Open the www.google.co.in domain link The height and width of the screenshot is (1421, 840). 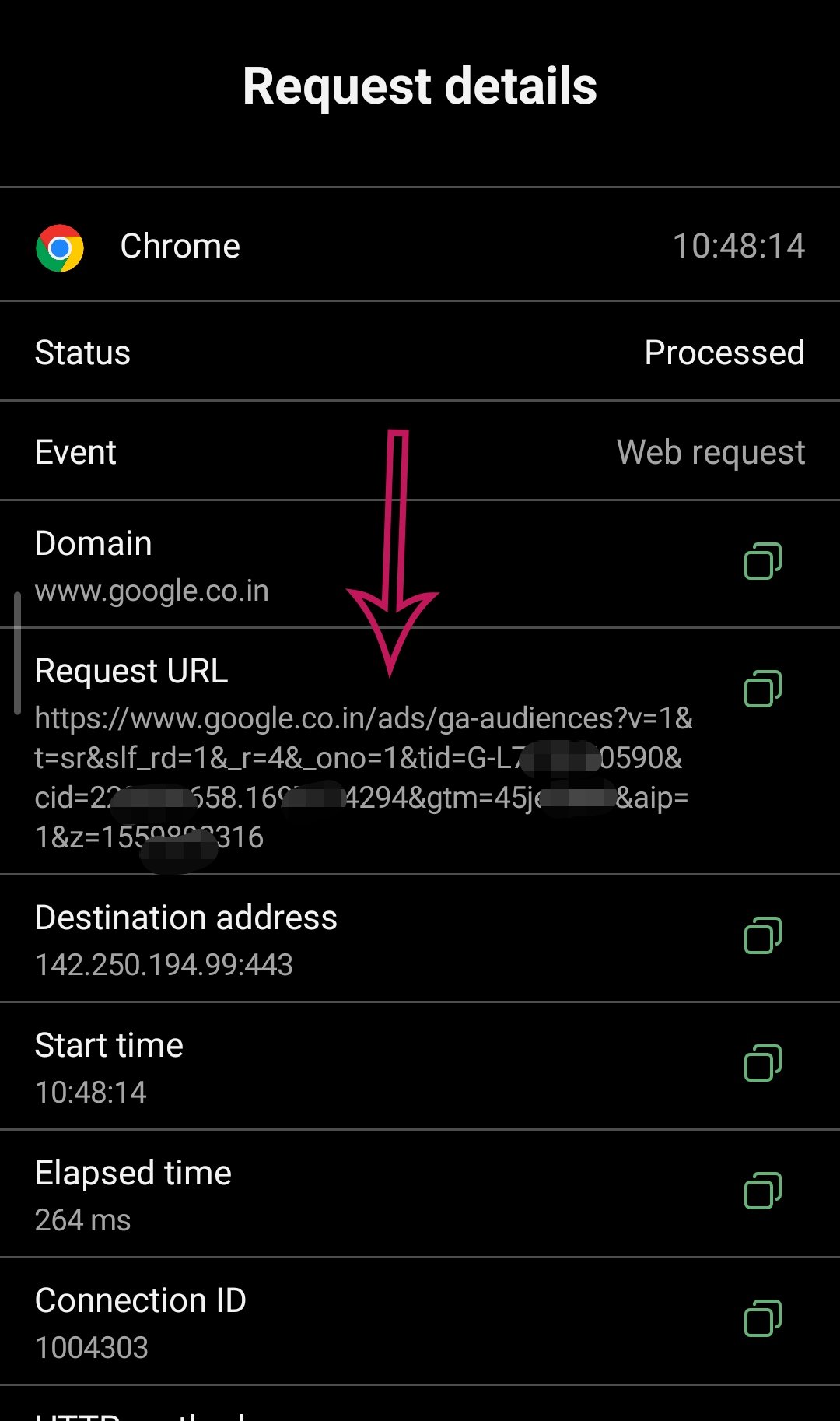151,590
